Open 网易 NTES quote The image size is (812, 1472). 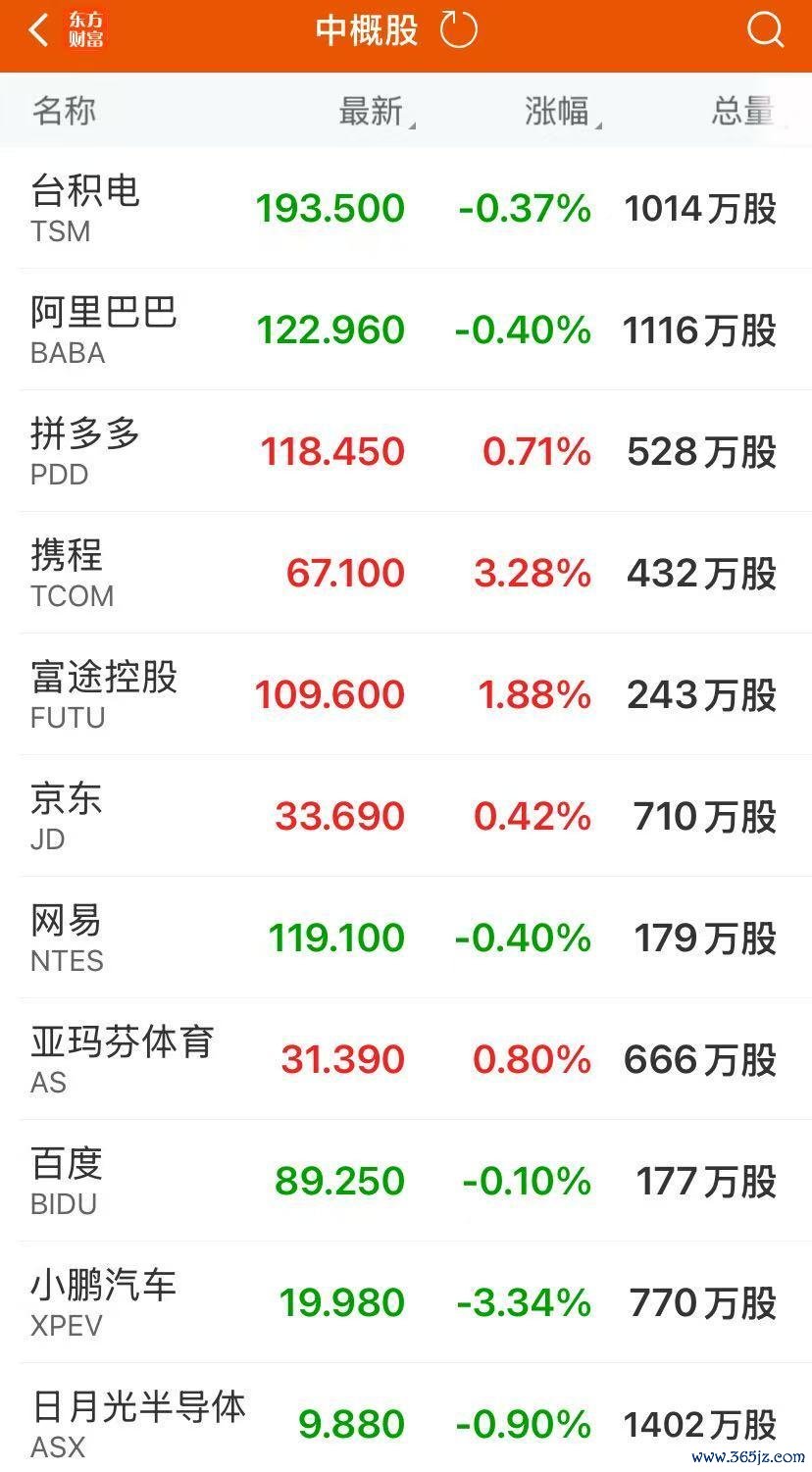(406, 938)
